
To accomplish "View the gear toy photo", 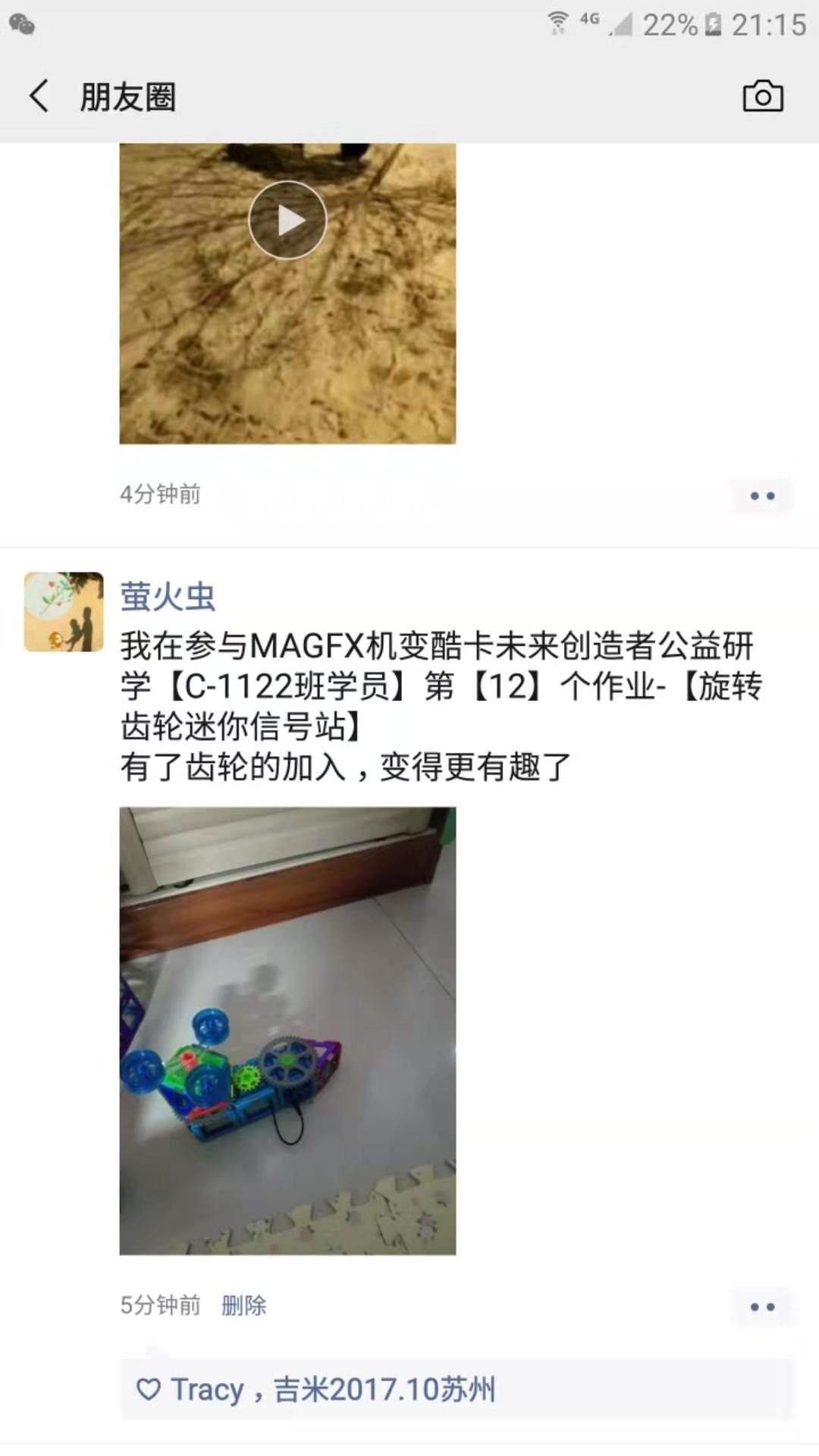I will coord(287,1031).
